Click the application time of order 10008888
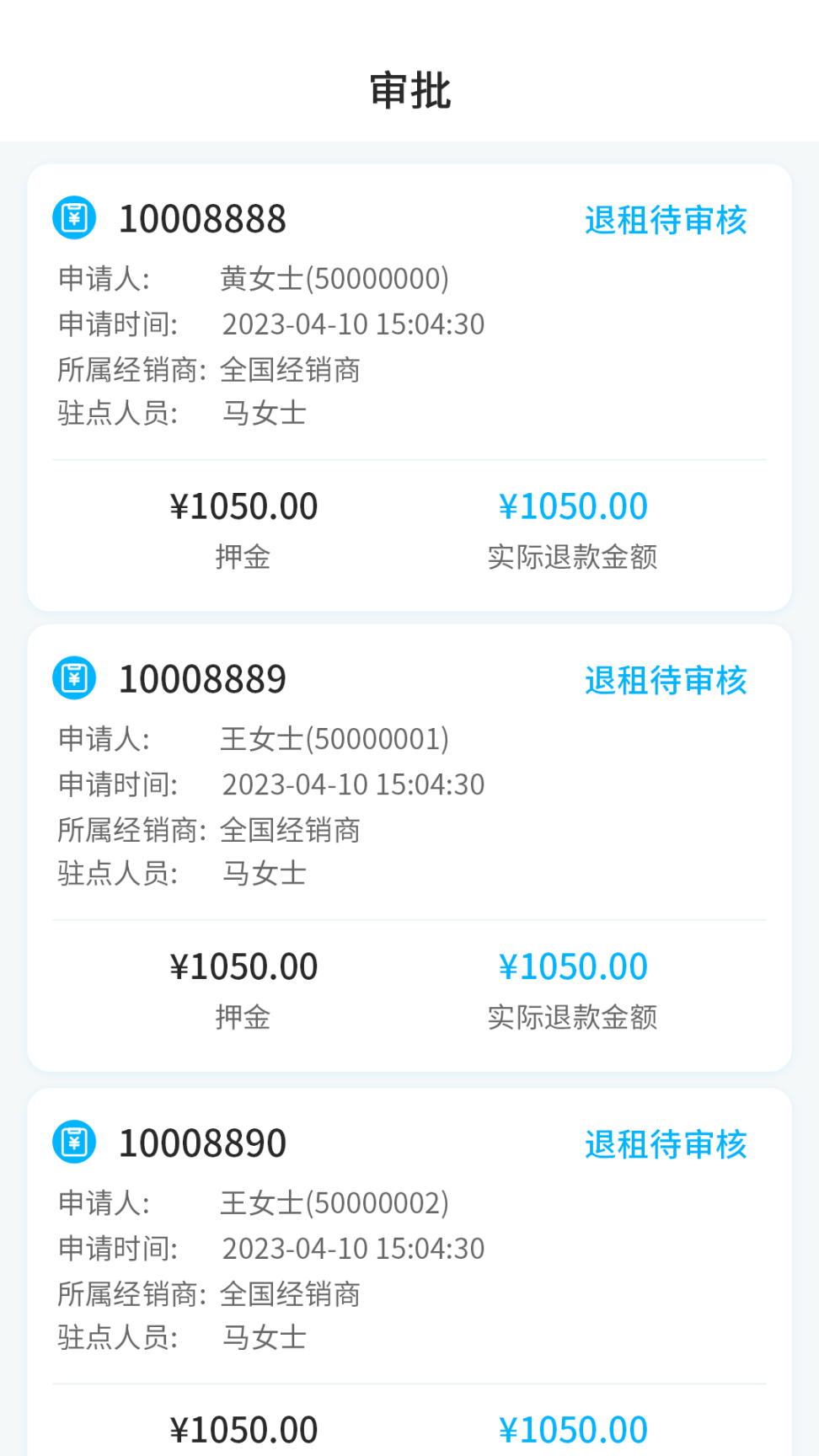 [x=352, y=324]
